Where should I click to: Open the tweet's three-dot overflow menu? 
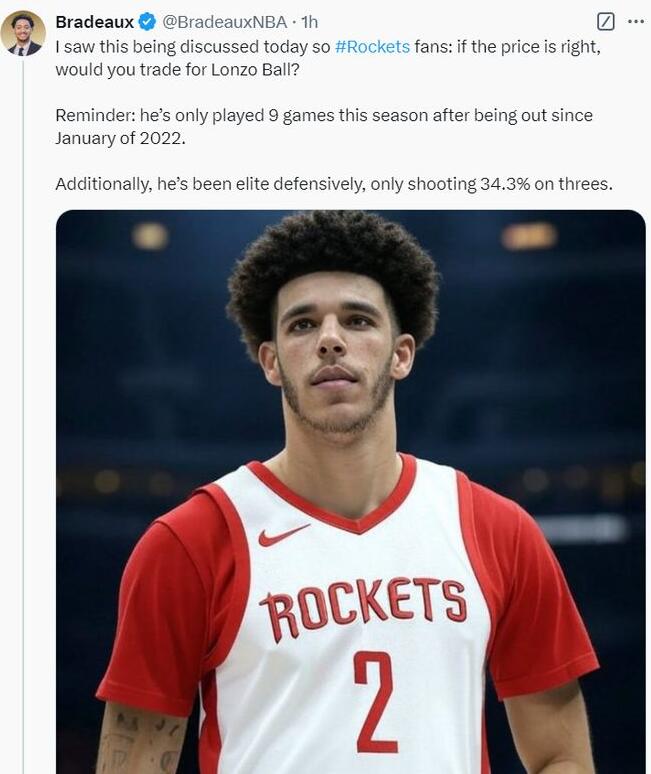coord(635,21)
